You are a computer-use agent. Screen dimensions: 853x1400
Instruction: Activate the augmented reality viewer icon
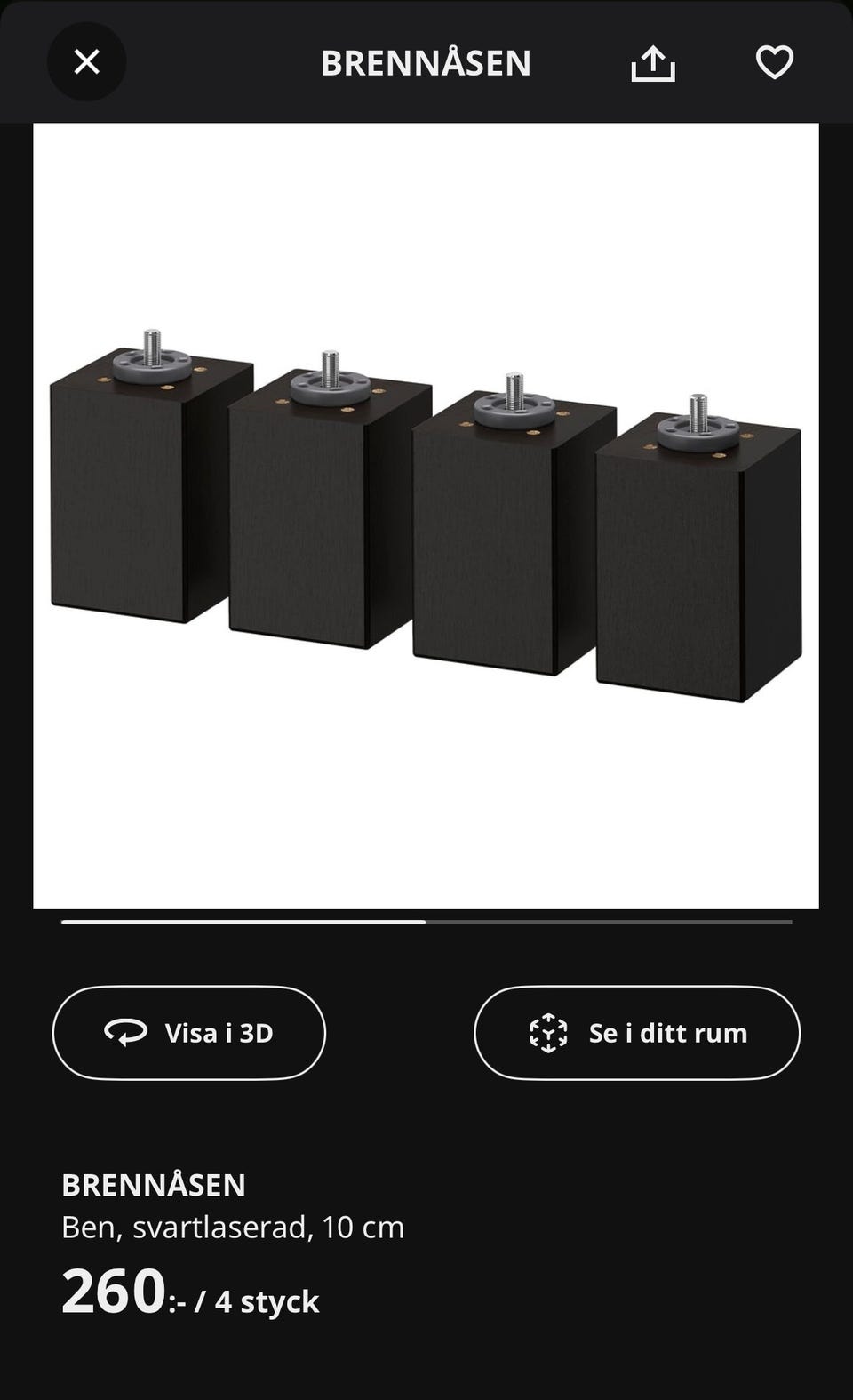coord(550,1032)
